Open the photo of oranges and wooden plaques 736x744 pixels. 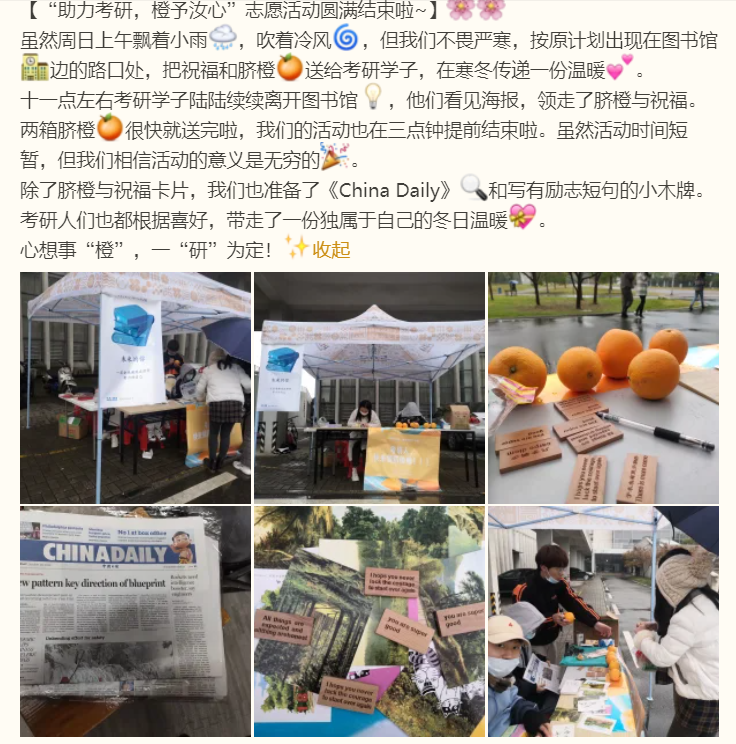603,387
